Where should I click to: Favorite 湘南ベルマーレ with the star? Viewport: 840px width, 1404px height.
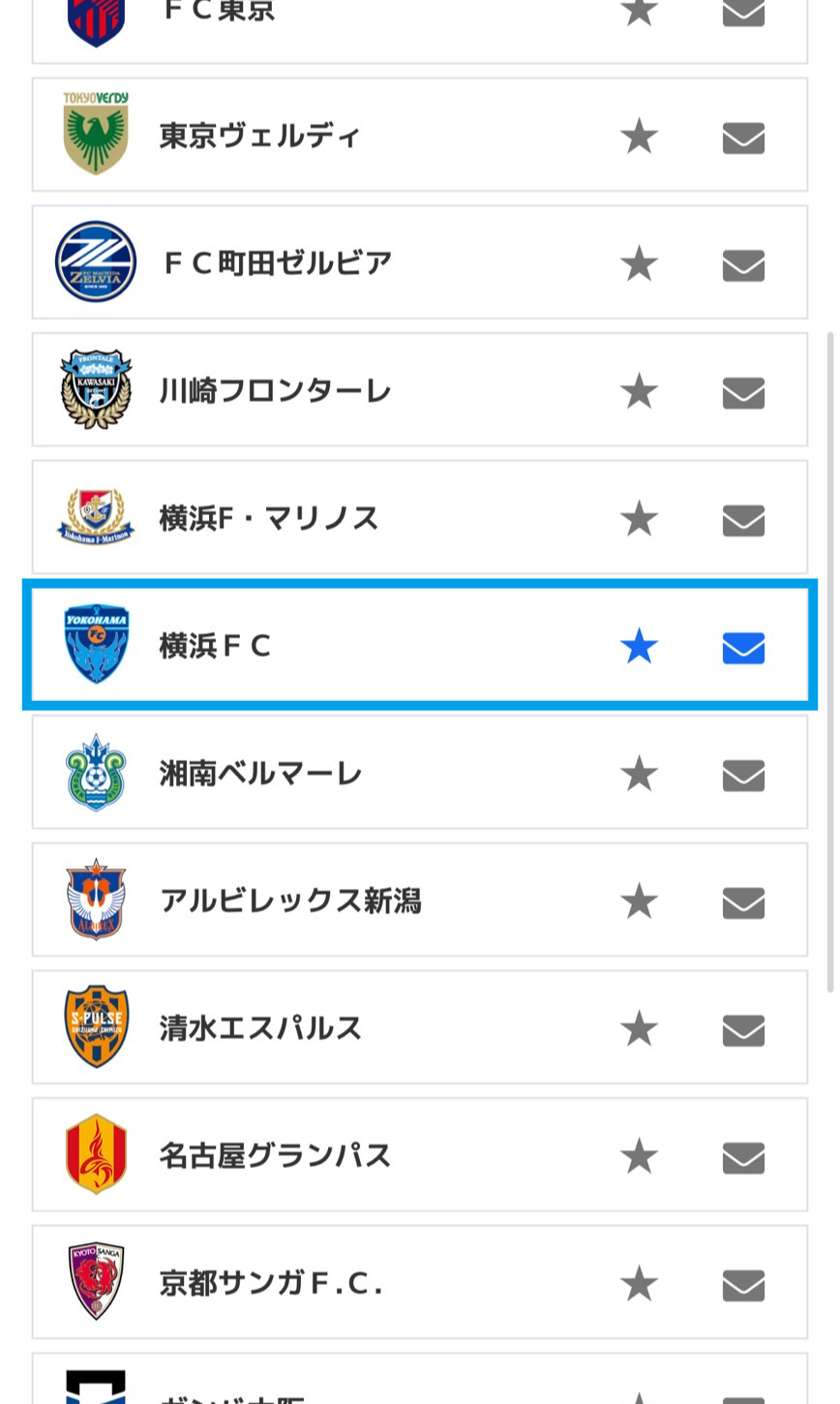[639, 774]
